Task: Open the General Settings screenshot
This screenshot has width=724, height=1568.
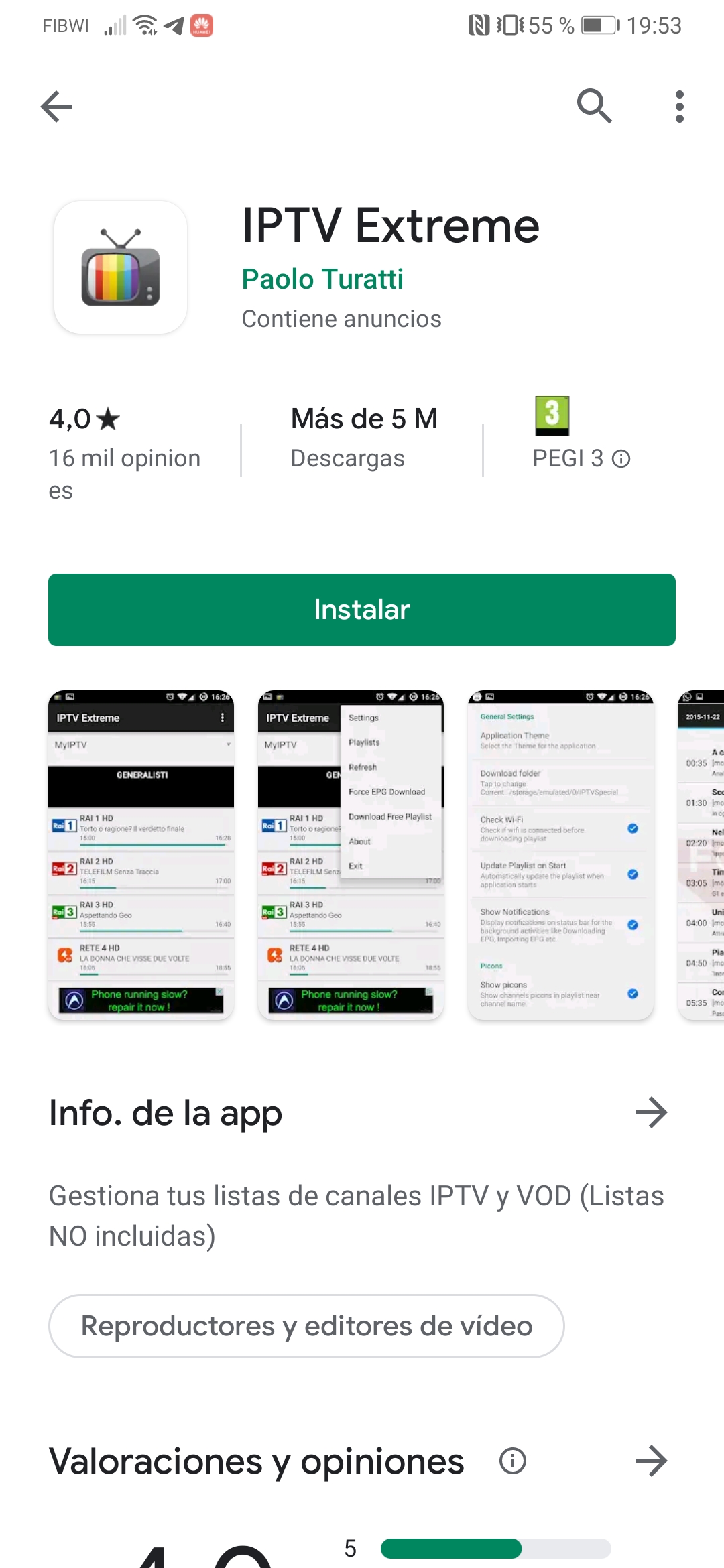Action: coord(560,854)
